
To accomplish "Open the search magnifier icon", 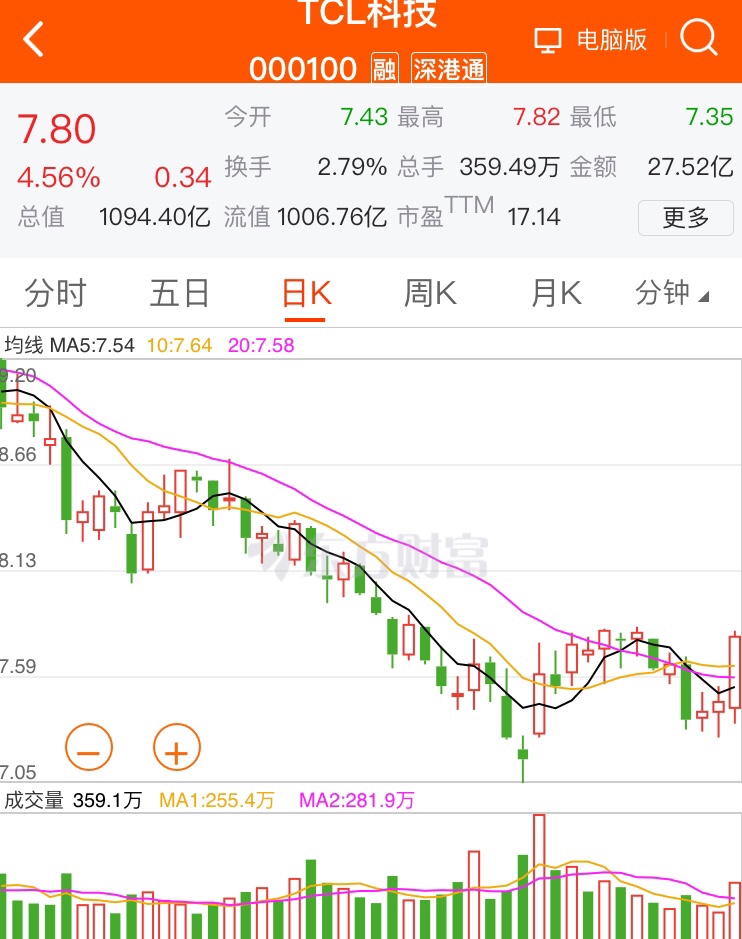I will tap(698, 39).
